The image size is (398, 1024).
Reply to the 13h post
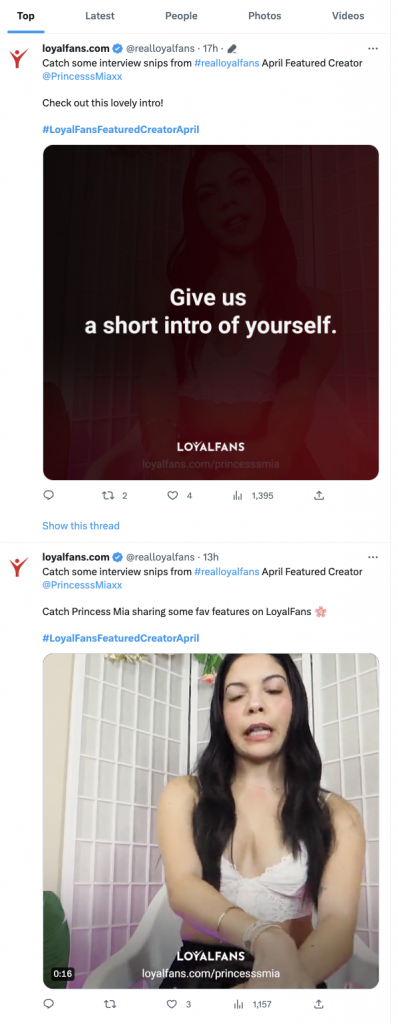point(48,1004)
